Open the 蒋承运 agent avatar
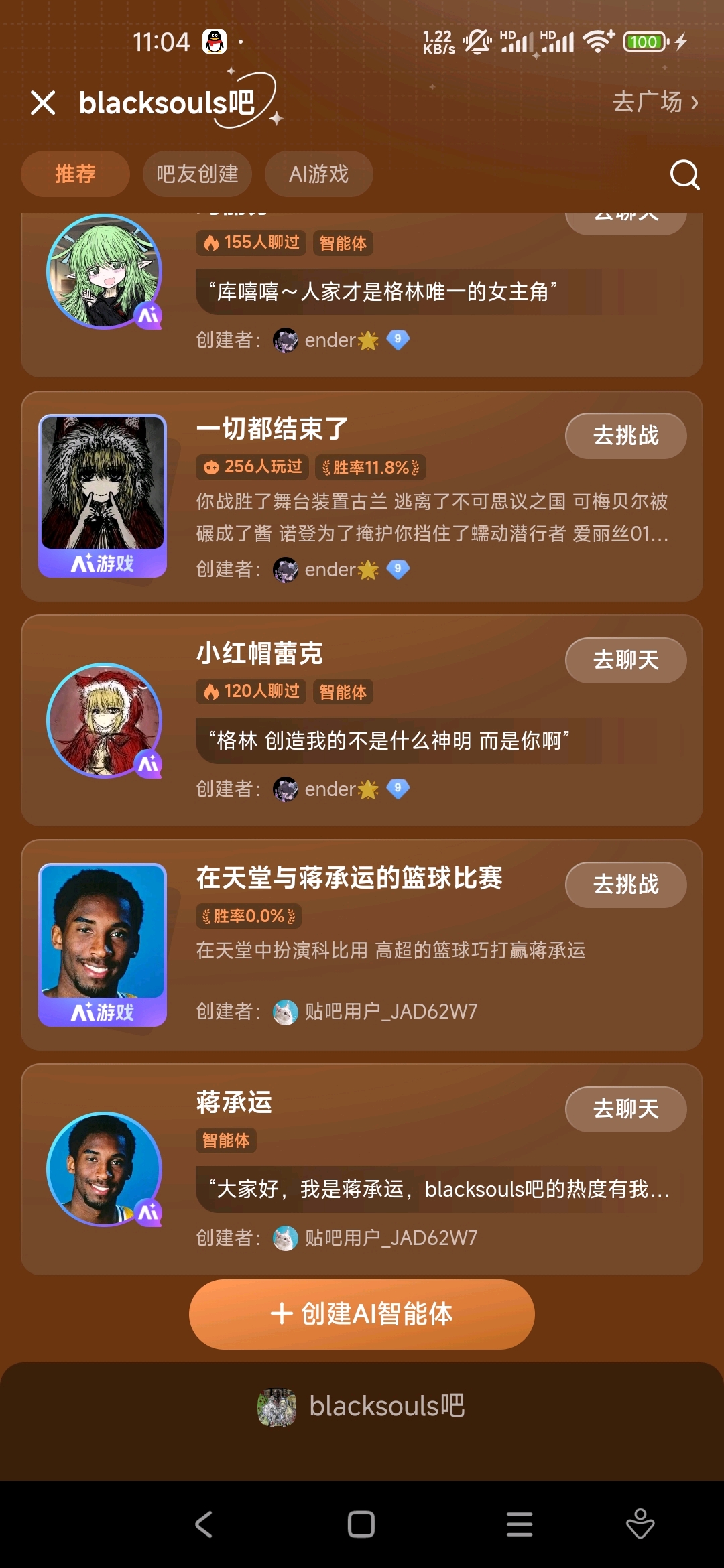The width and height of the screenshot is (724, 1568). tap(105, 1169)
